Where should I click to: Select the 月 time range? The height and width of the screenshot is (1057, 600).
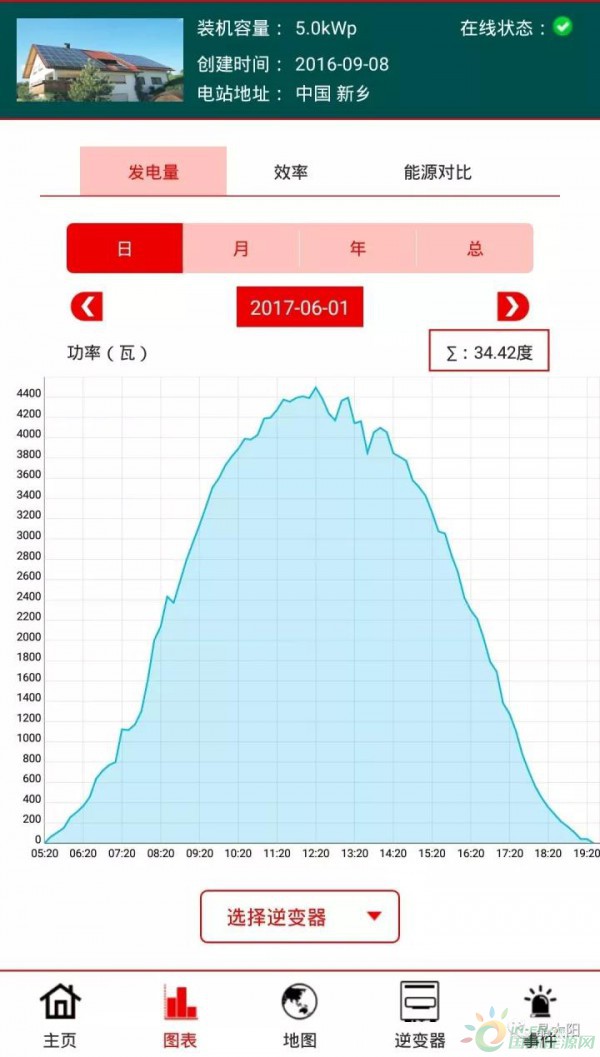pyautogui.click(x=241, y=248)
